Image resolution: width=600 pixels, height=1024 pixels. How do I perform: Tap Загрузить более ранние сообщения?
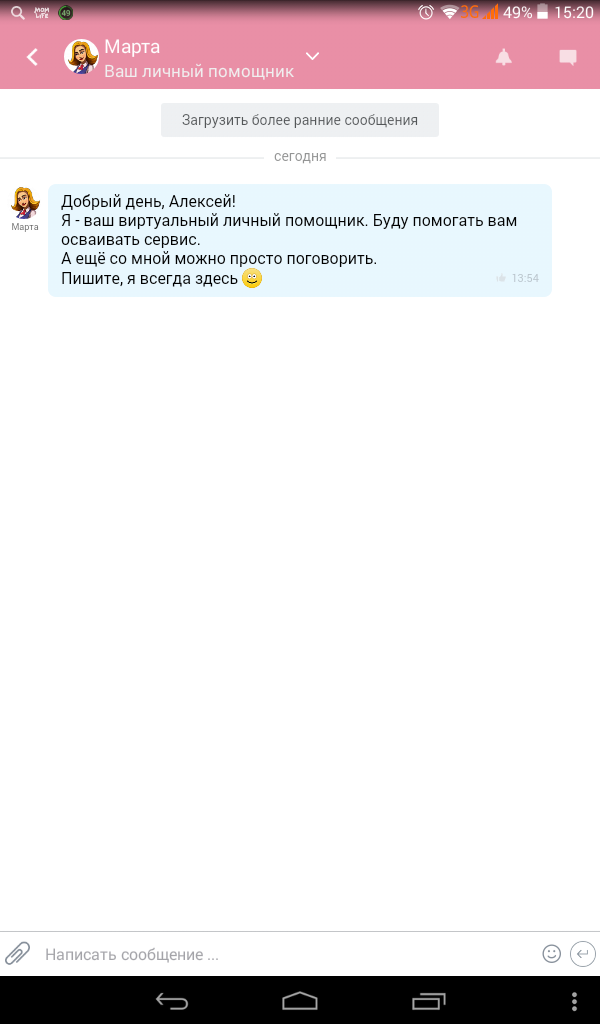pyautogui.click(x=299, y=120)
